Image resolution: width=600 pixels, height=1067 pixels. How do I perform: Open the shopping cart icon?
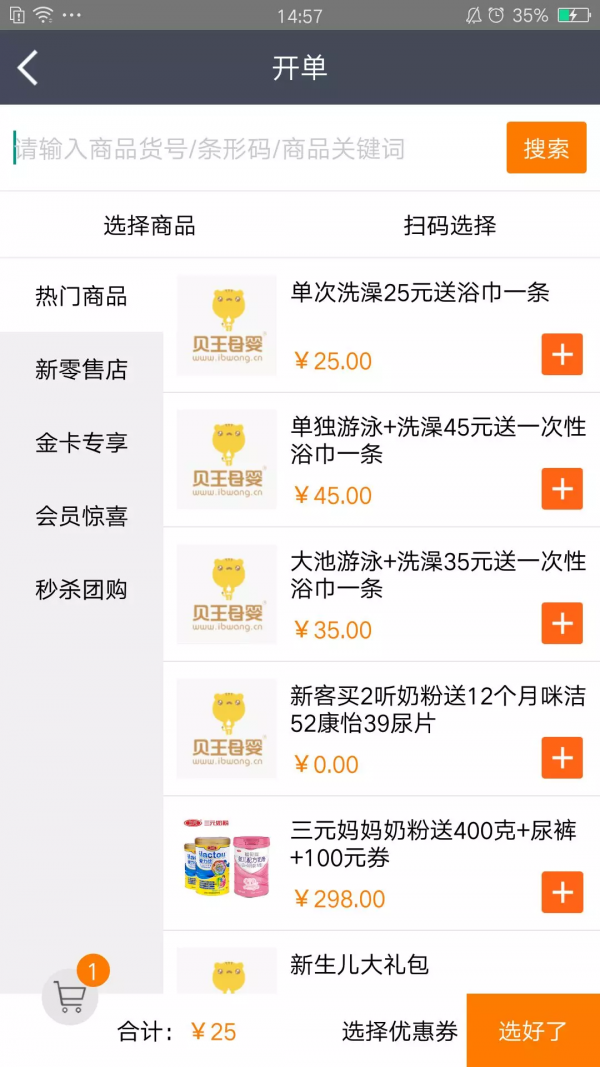pyautogui.click(x=70, y=996)
